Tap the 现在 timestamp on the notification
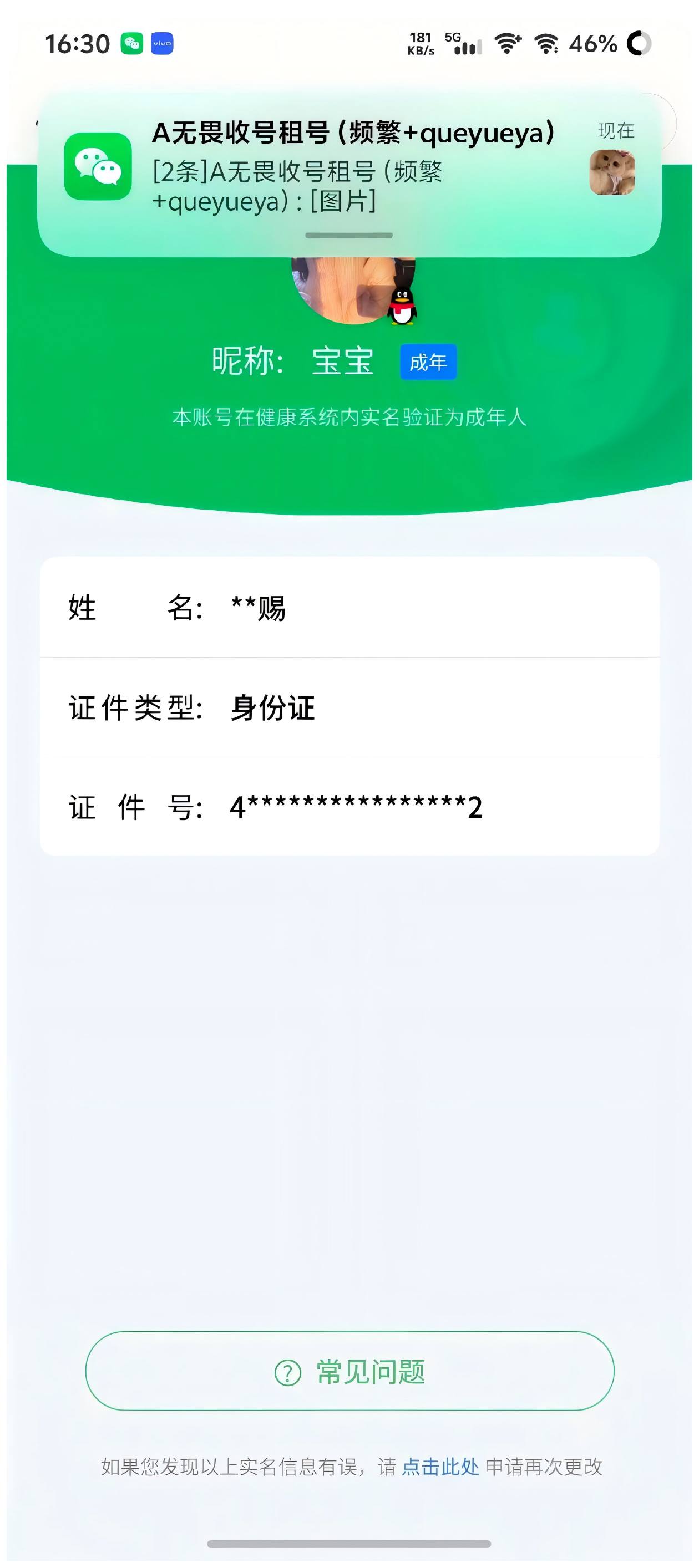This screenshot has height=1568, width=699. coord(615,130)
